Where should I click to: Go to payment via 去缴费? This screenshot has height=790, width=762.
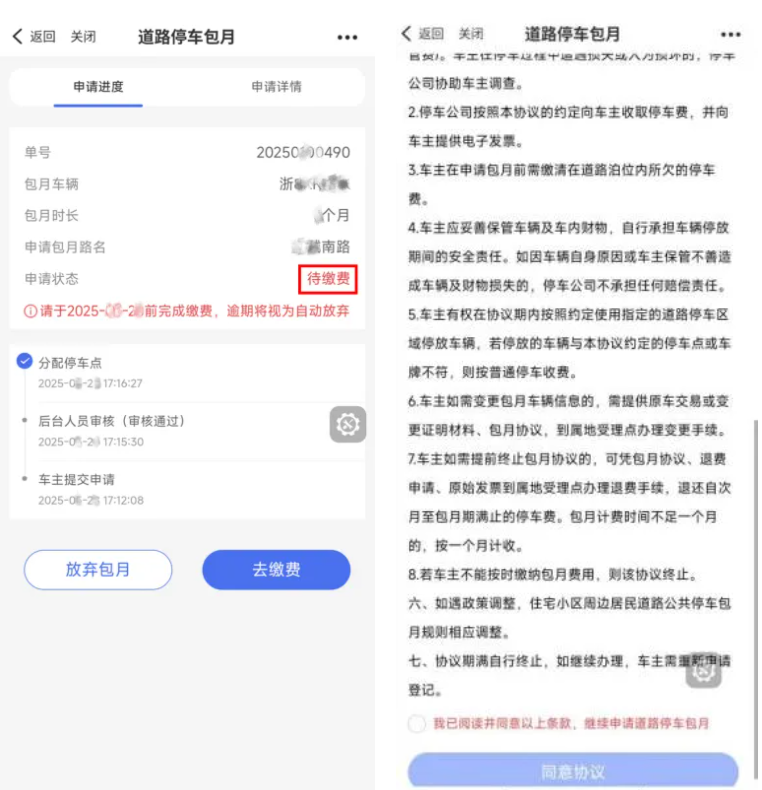coord(276,570)
